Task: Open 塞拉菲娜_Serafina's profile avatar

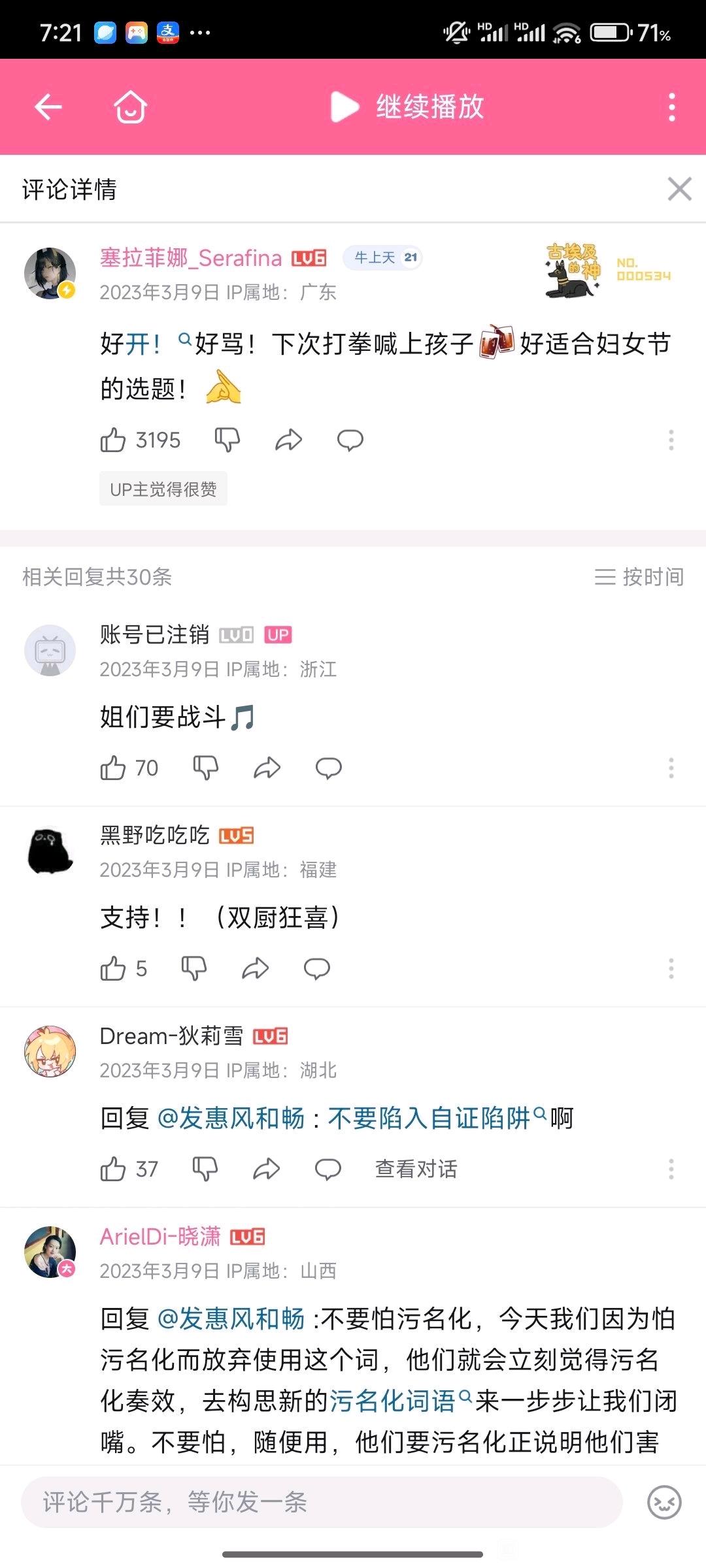Action: pyautogui.click(x=50, y=273)
